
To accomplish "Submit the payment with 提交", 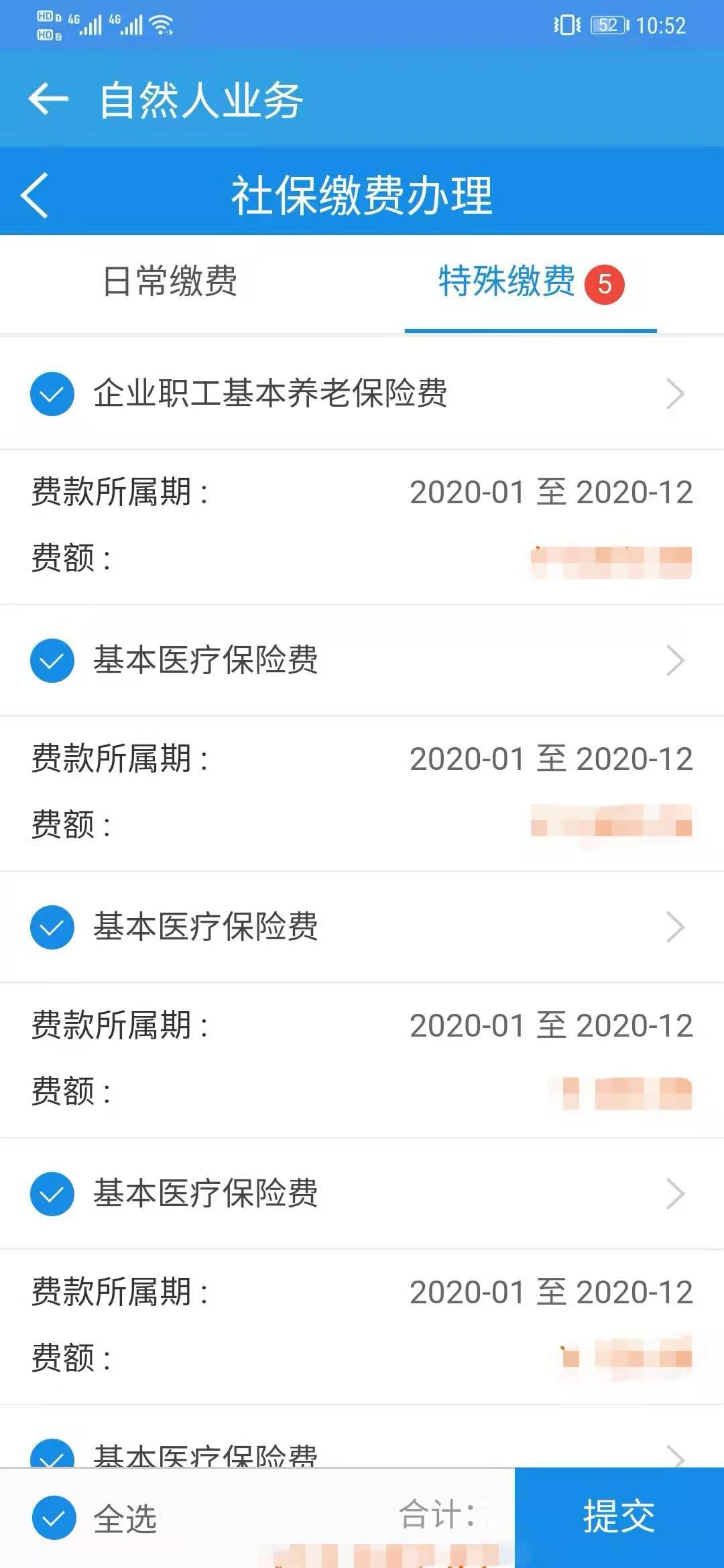I will [619, 1516].
